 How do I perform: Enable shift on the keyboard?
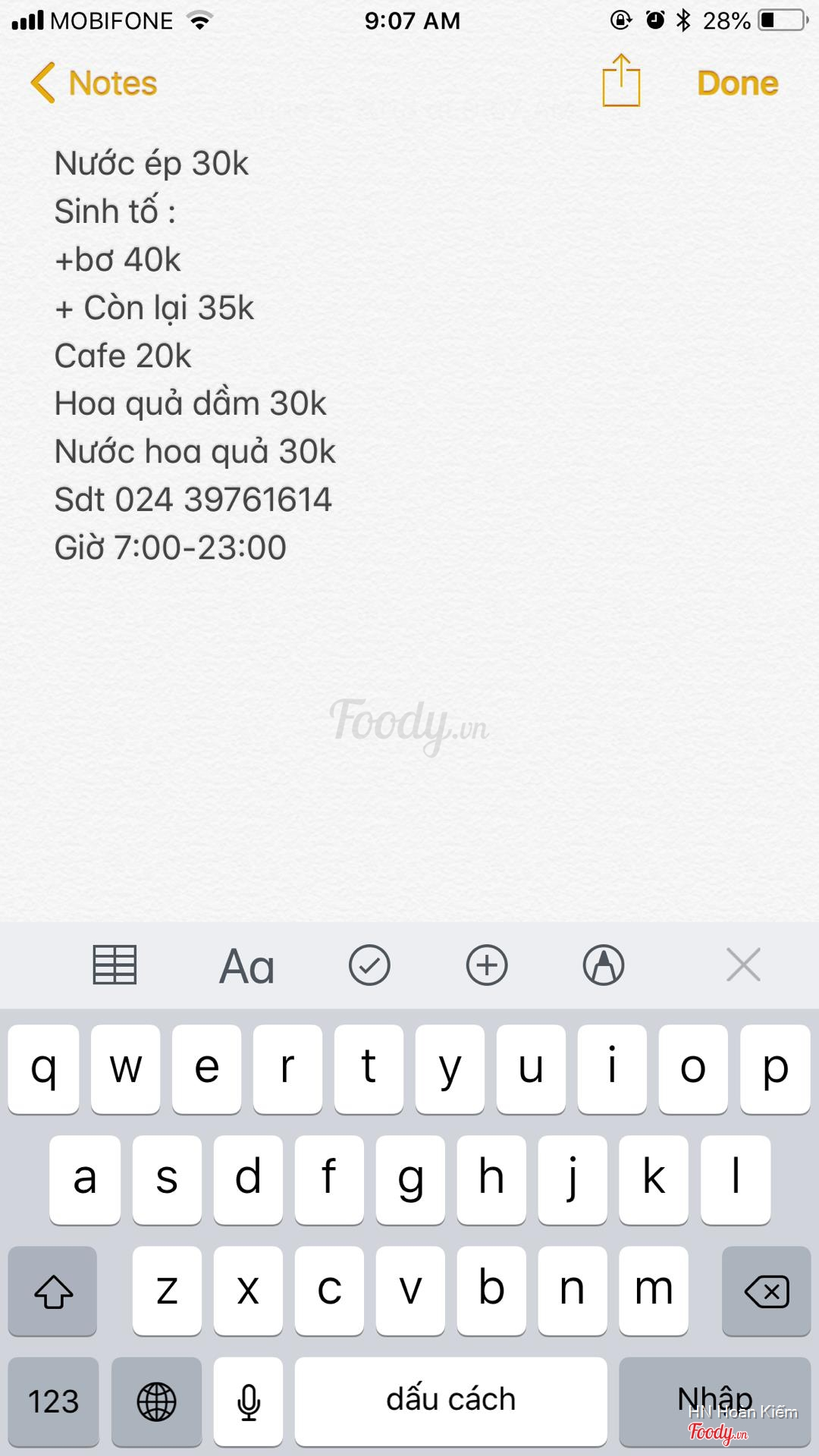(x=53, y=1291)
